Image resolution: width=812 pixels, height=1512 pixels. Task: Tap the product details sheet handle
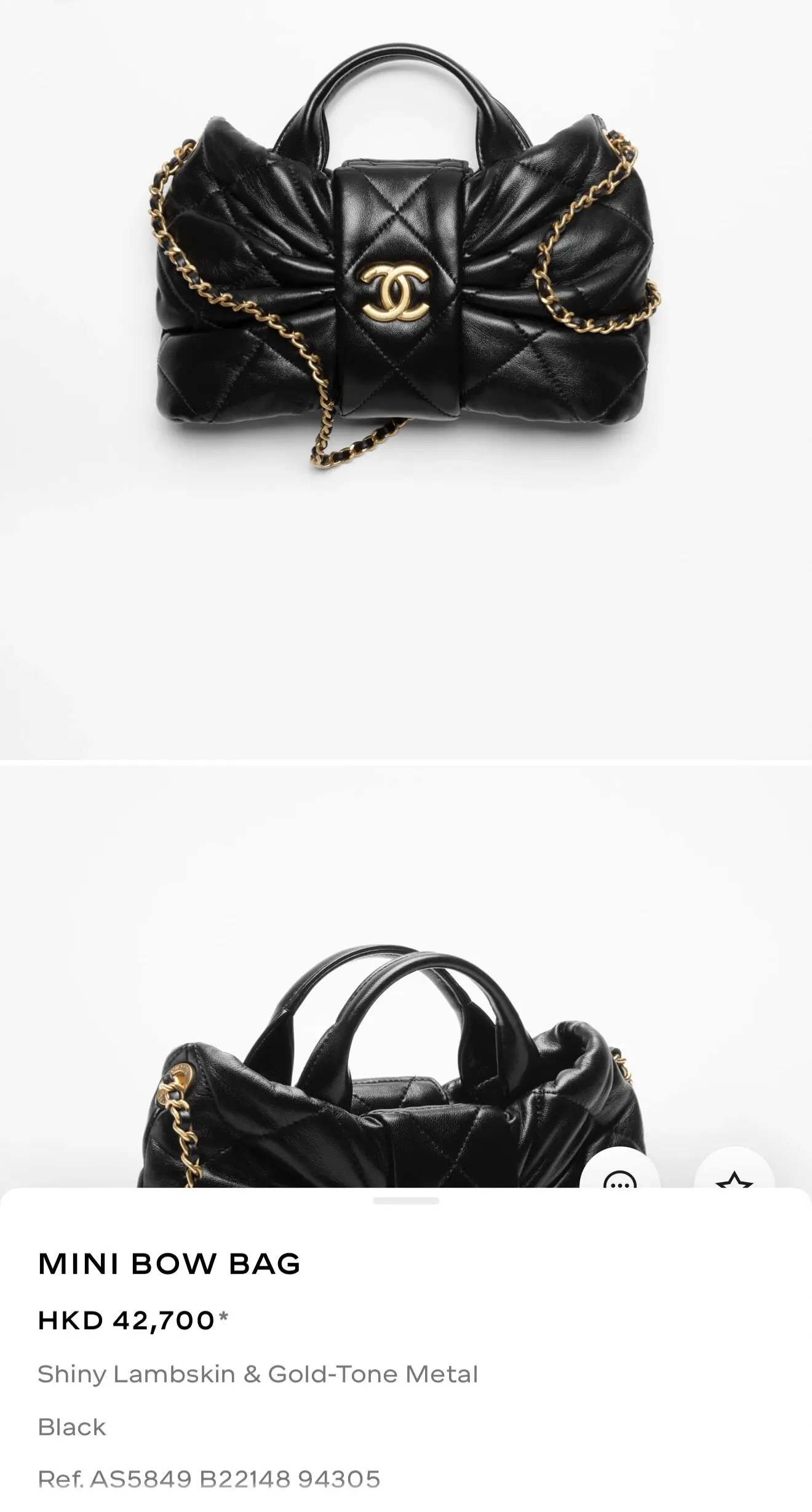pos(405,1201)
